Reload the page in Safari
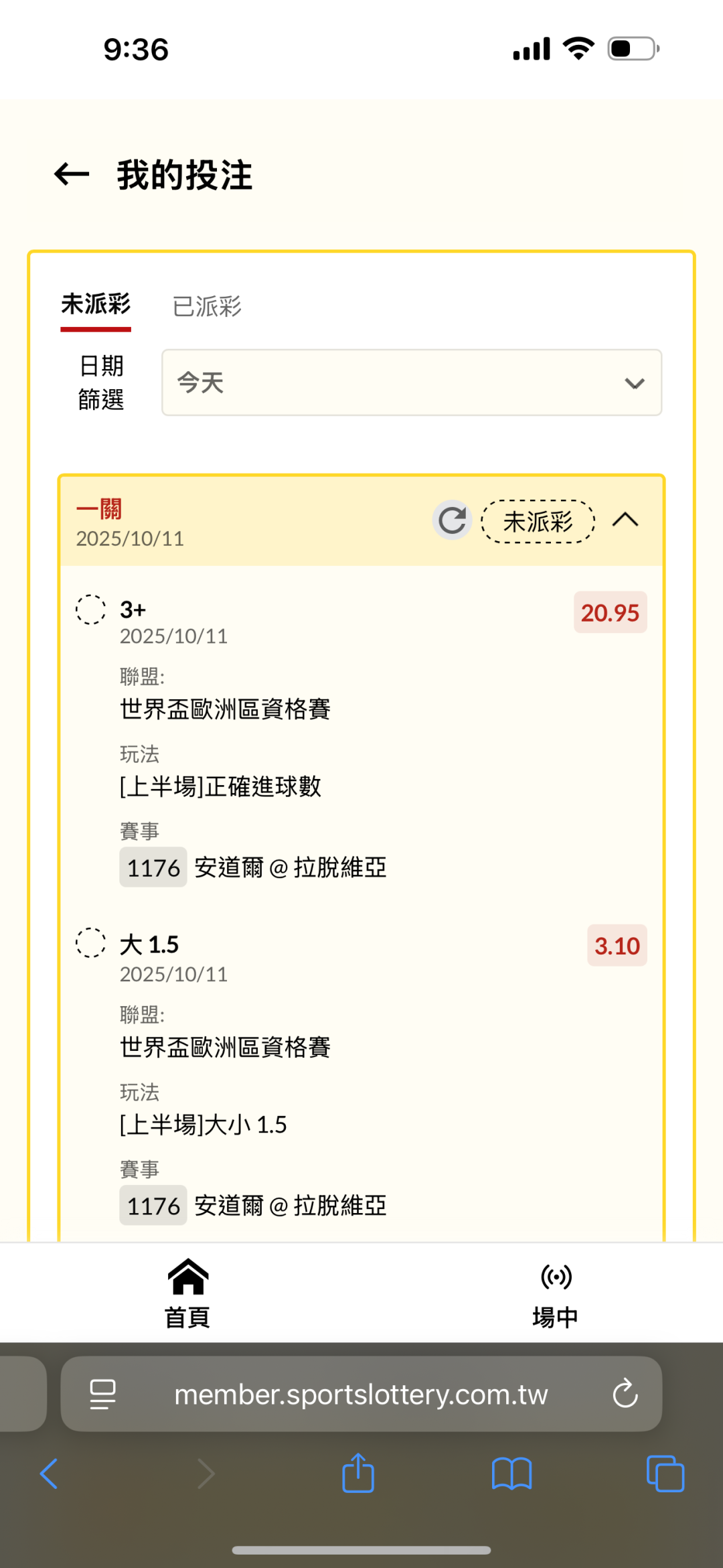Screen dimensions: 723x1568 point(625,1394)
